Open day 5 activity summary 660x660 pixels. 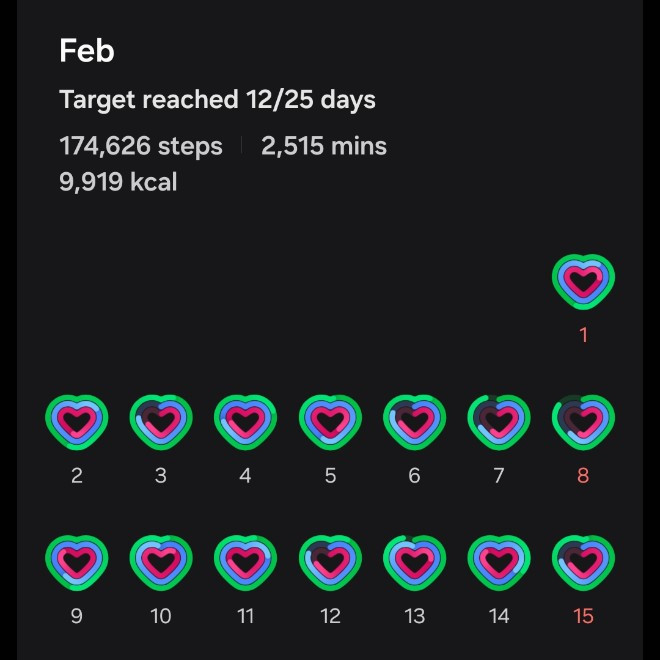point(330,422)
